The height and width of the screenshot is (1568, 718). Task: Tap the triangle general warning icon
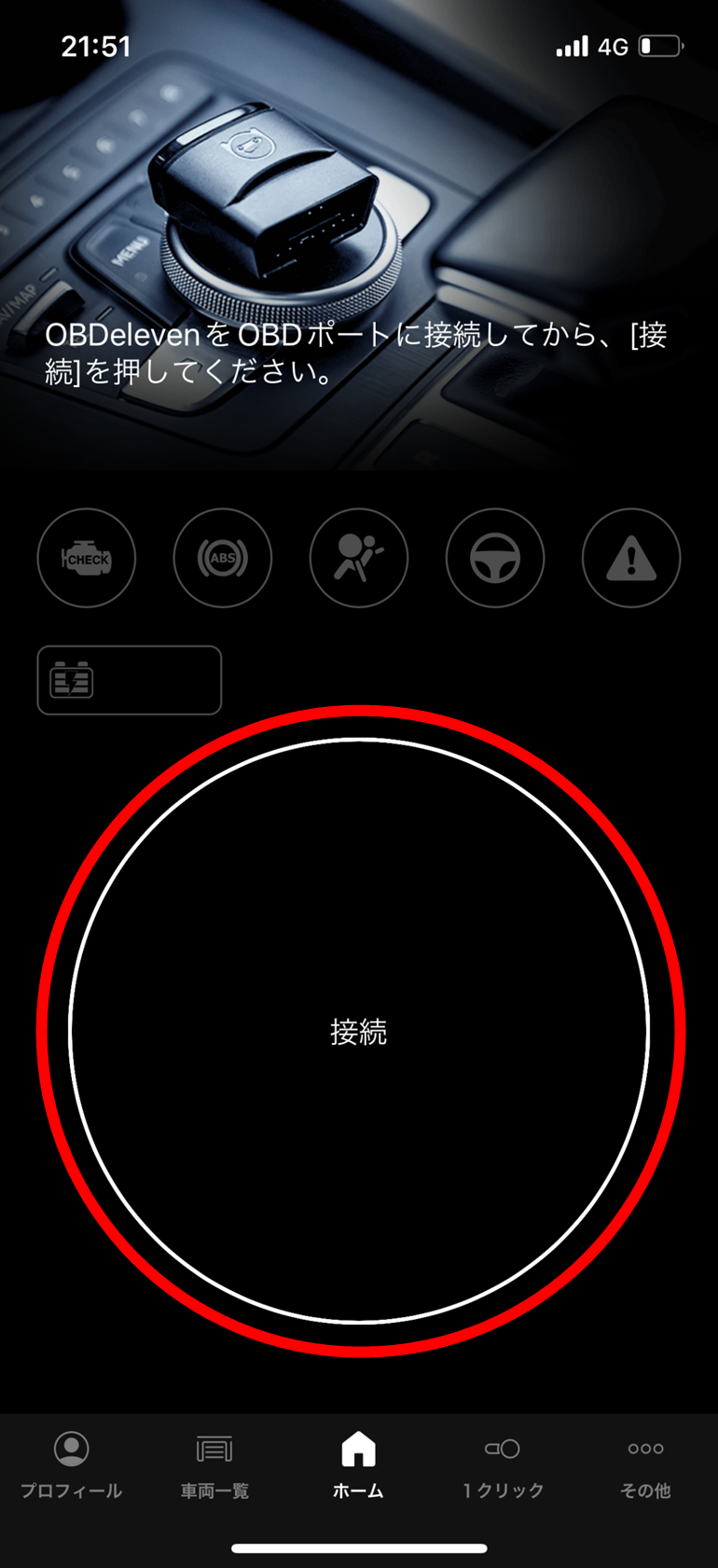click(631, 558)
